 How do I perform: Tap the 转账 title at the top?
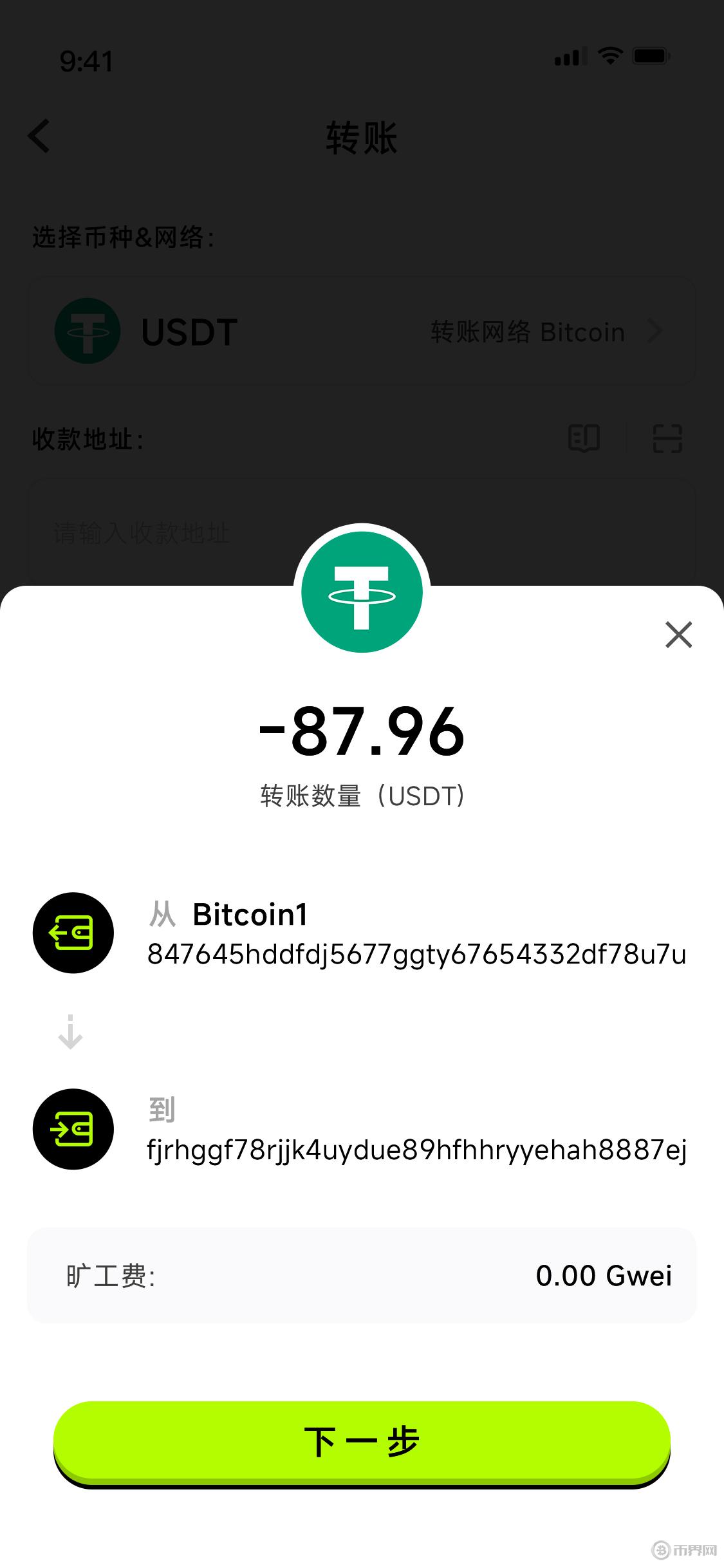pyautogui.click(x=362, y=138)
